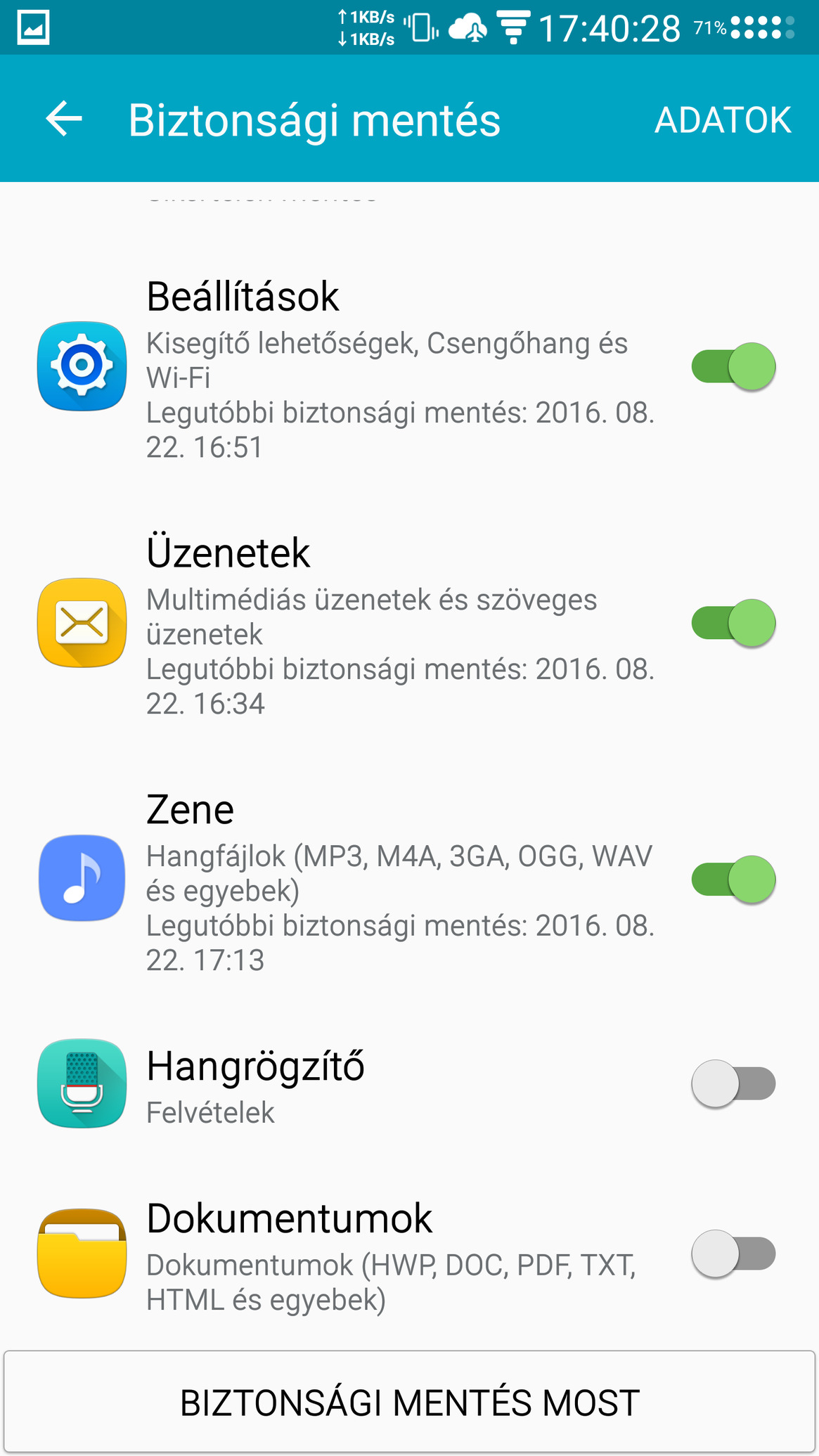
Task: Switch off Zene backup
Action: coord(733,880)
